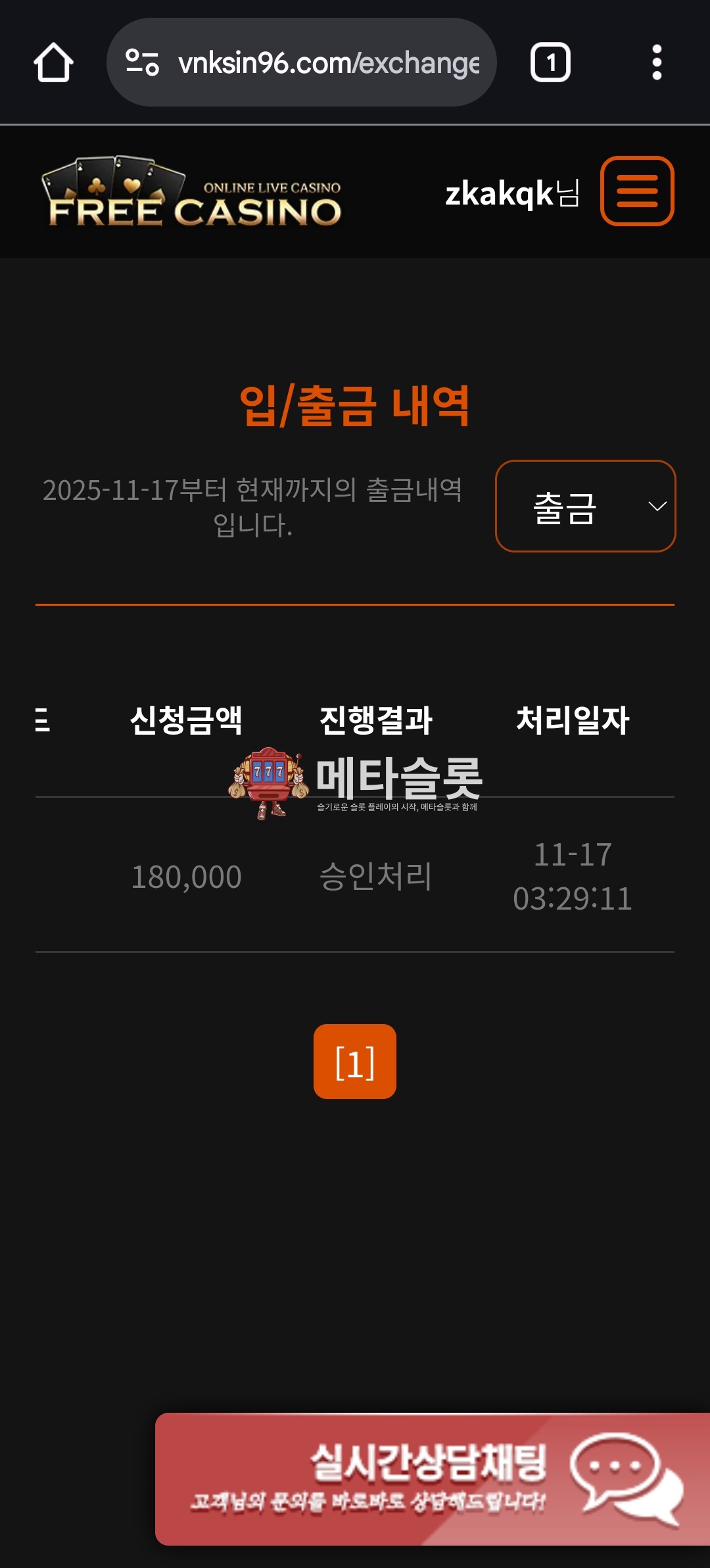The image size is (710, 1568).
Task: Select page [1] of the history
Action: 355,1061
